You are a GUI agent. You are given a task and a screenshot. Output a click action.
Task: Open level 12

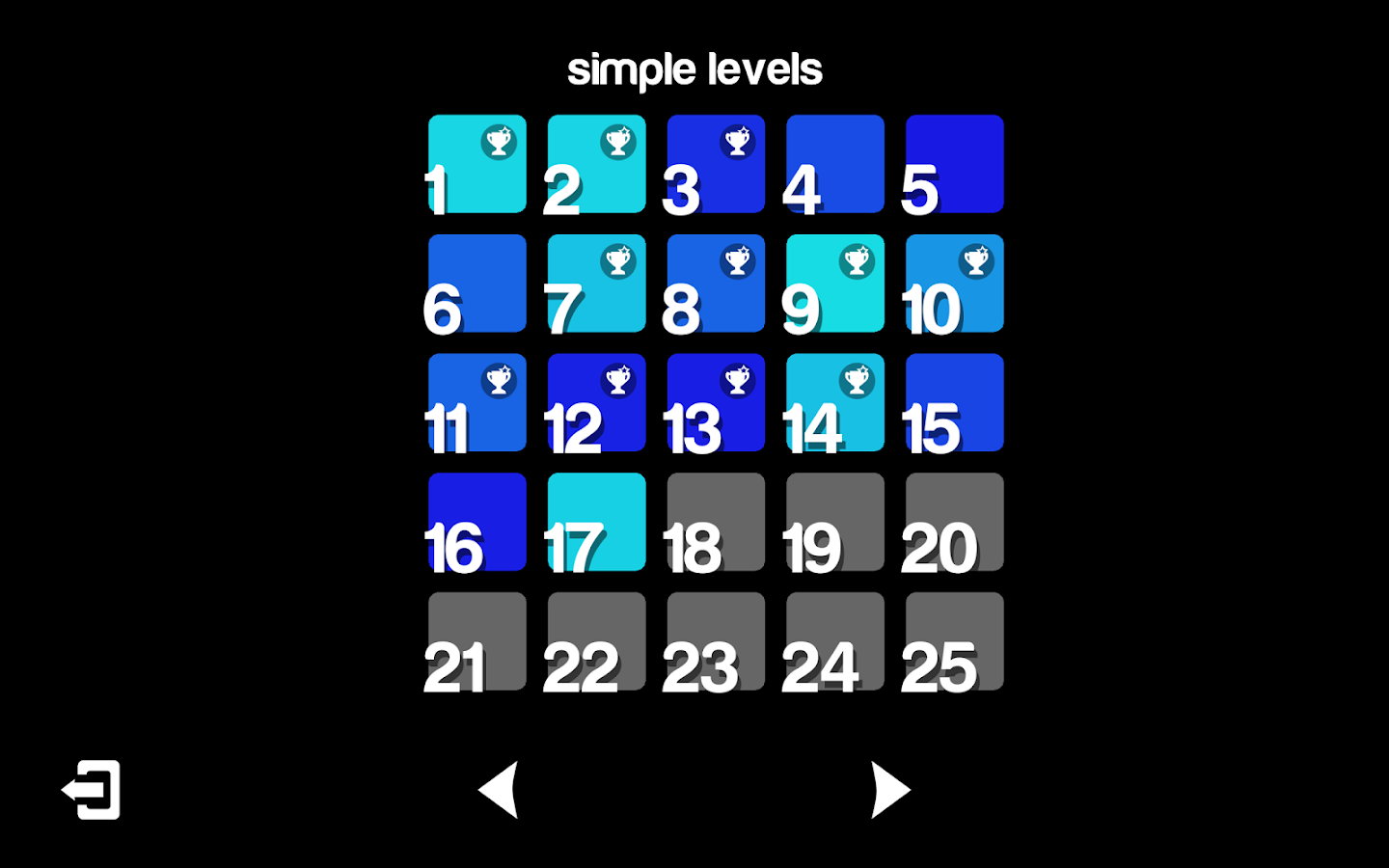click(596, 402)
